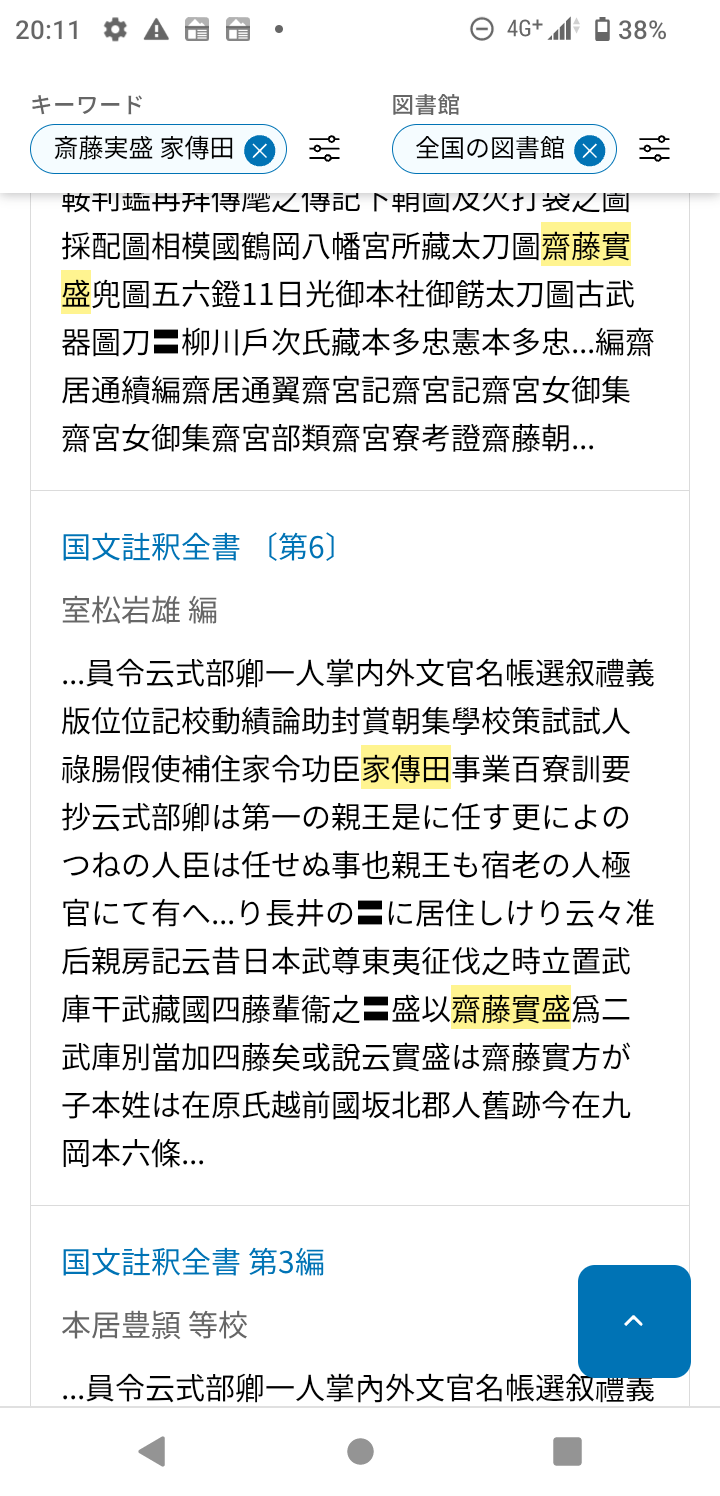Screen dimensions: 720x1496
Task: Remove the 斎藤実盛 家傳田 keyword chip
Action: (x=259, y=150)
